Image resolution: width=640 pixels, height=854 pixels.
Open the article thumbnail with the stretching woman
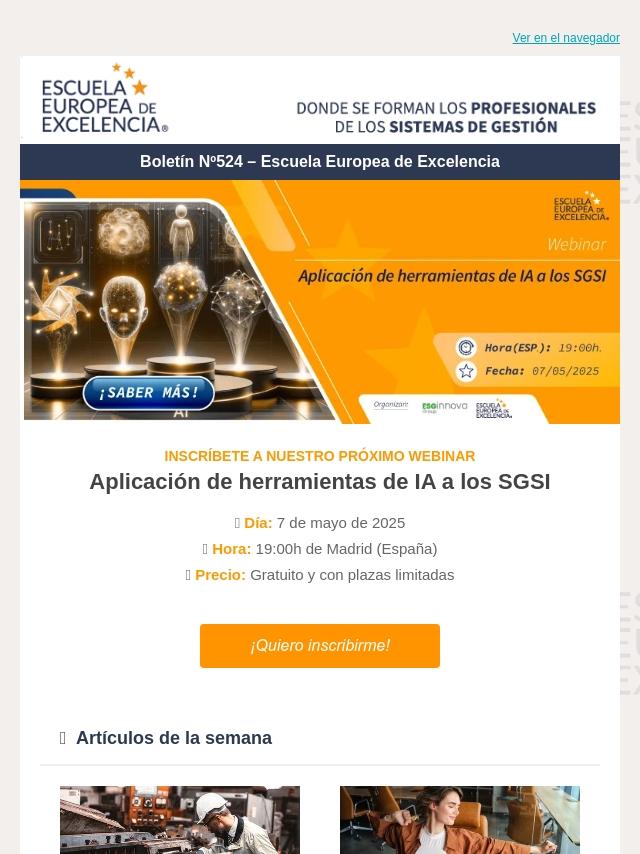(460, 820)
